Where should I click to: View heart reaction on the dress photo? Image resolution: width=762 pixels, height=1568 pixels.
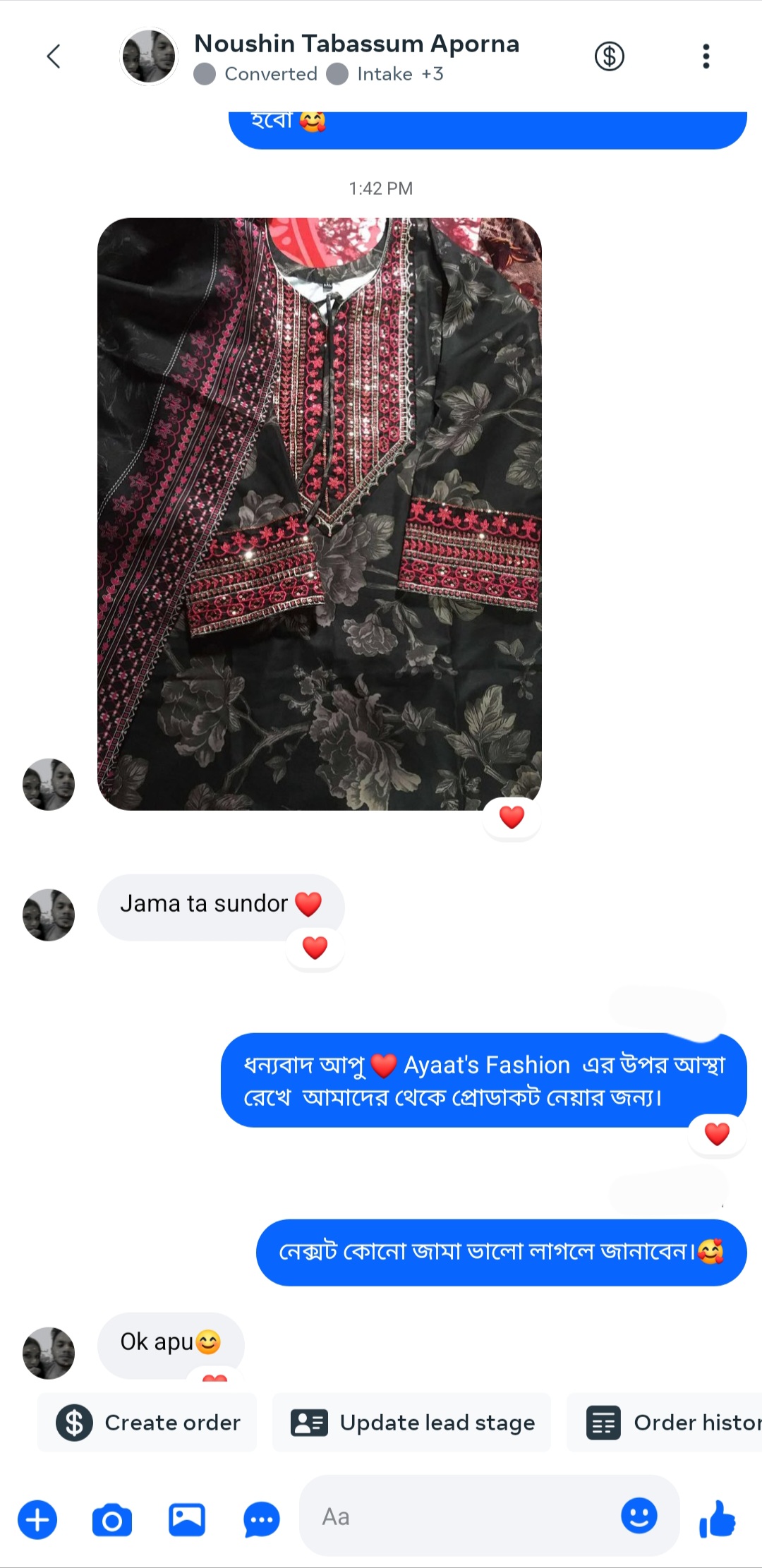tap(512, 817)
